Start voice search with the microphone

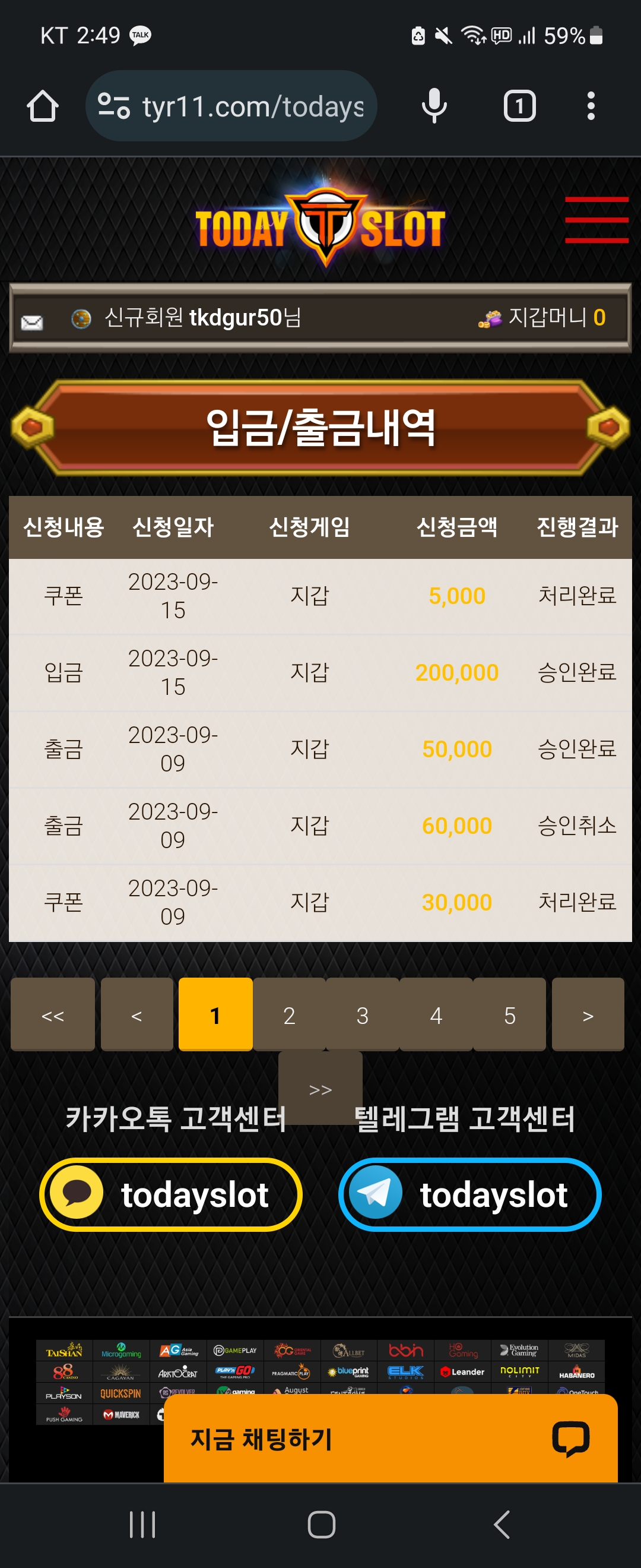(434, 106)
